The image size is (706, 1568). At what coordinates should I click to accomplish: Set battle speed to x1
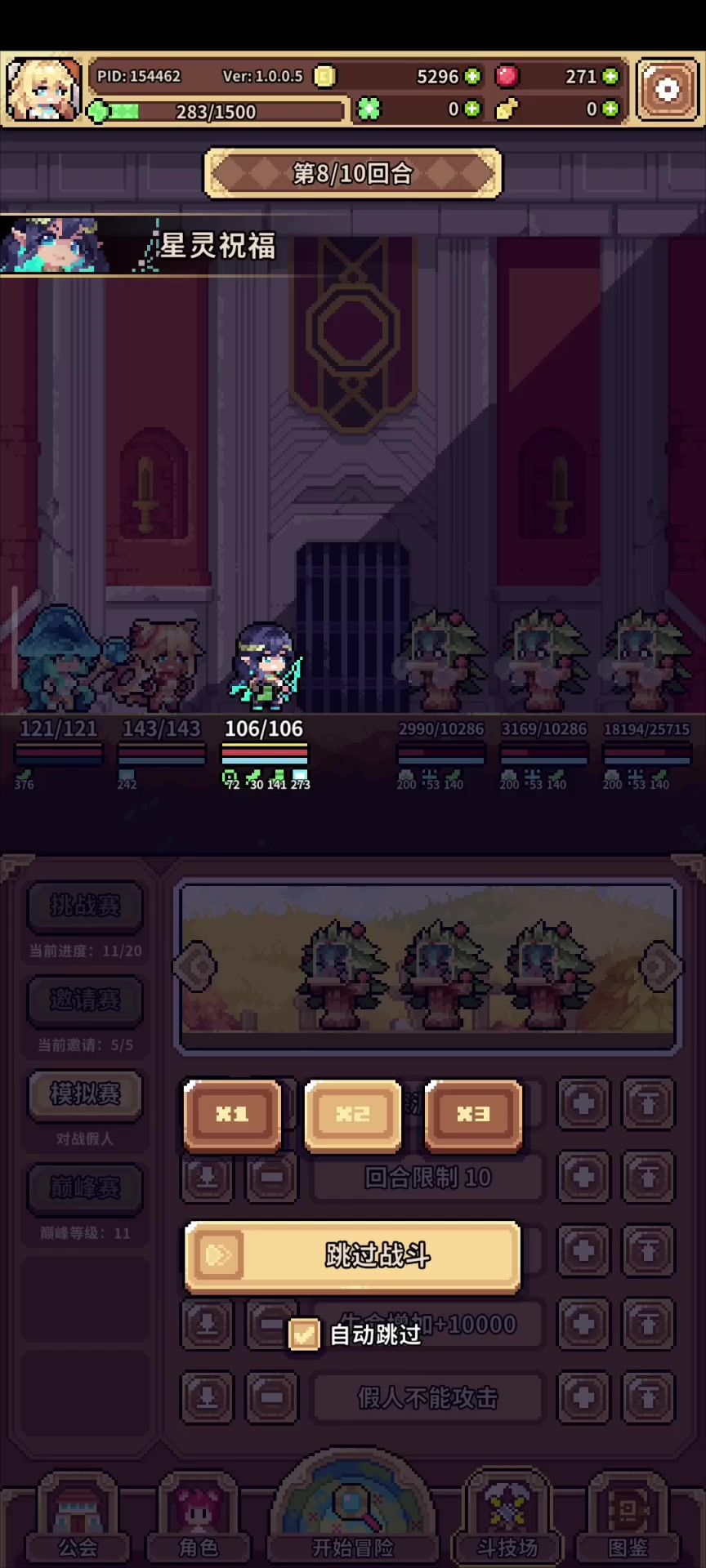click(x=233, y=1114)
